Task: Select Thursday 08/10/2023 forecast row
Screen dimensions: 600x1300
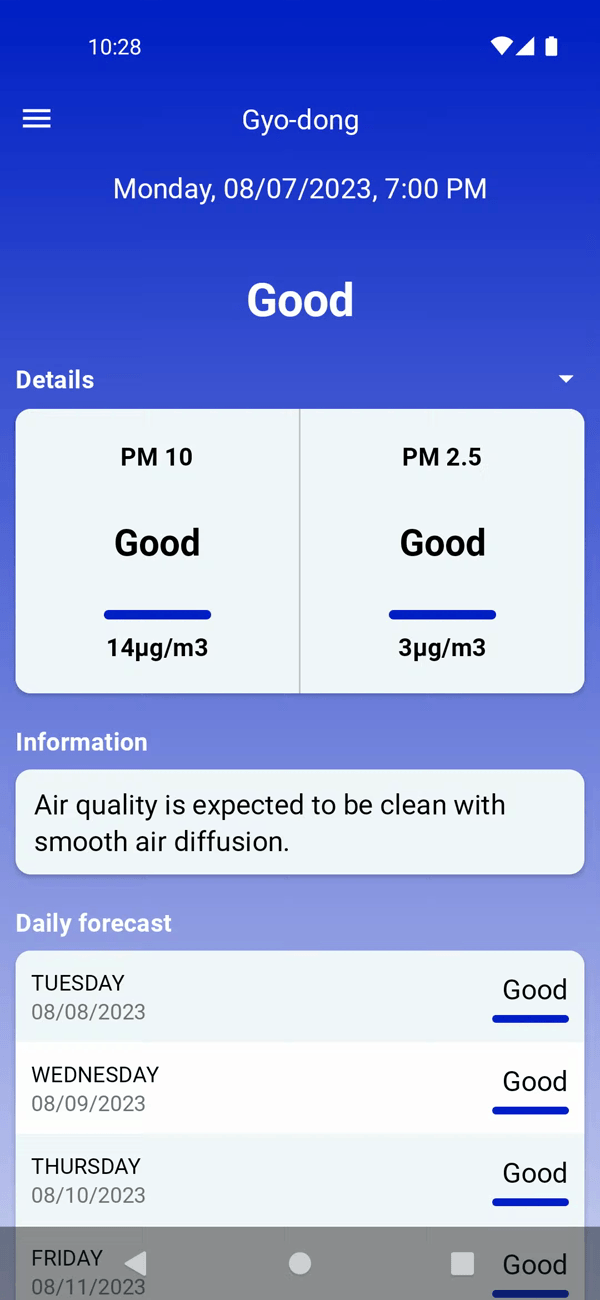Action: pyautogui.click(x=300, y=1180)
